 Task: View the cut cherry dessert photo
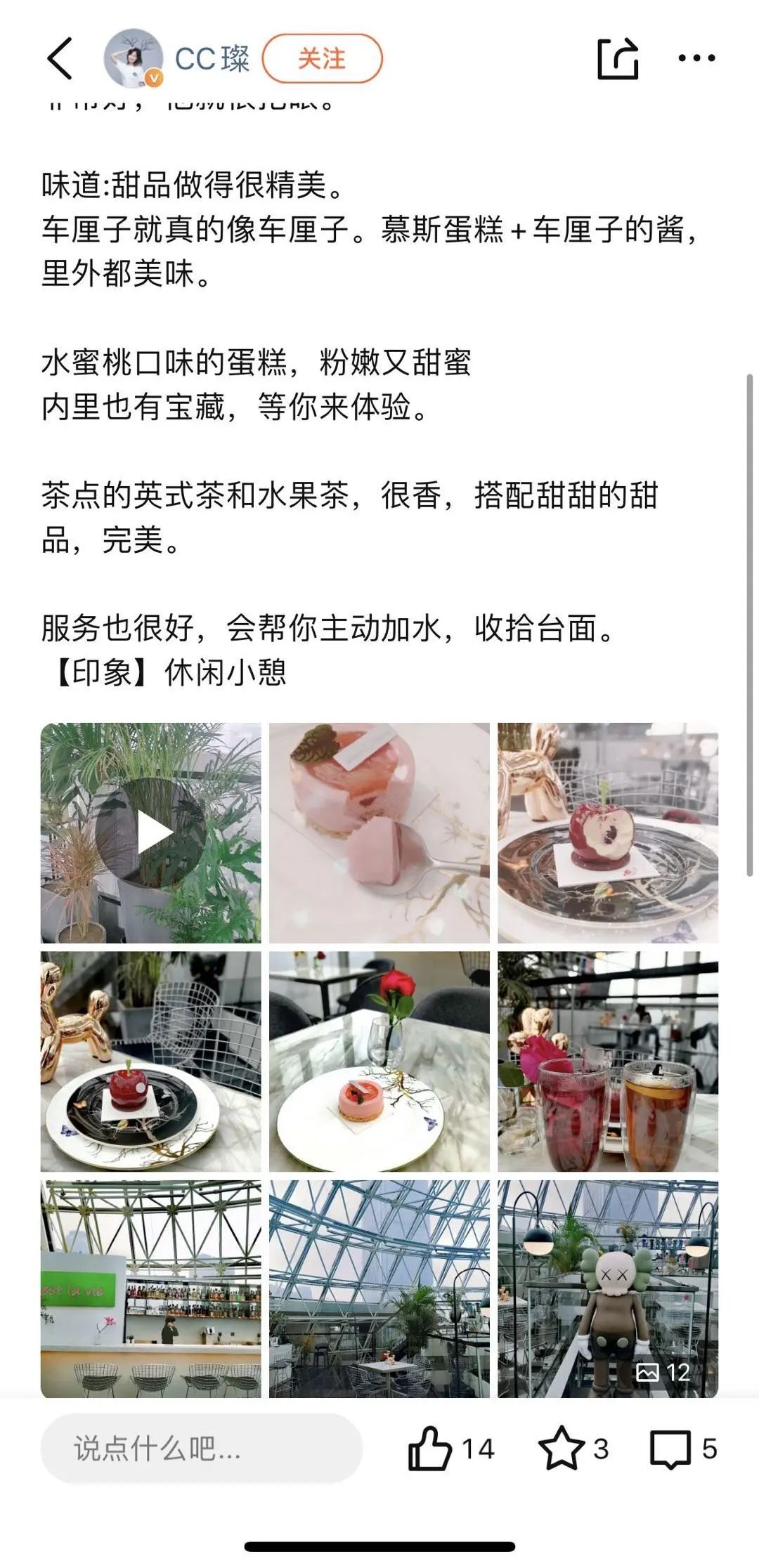608,833
